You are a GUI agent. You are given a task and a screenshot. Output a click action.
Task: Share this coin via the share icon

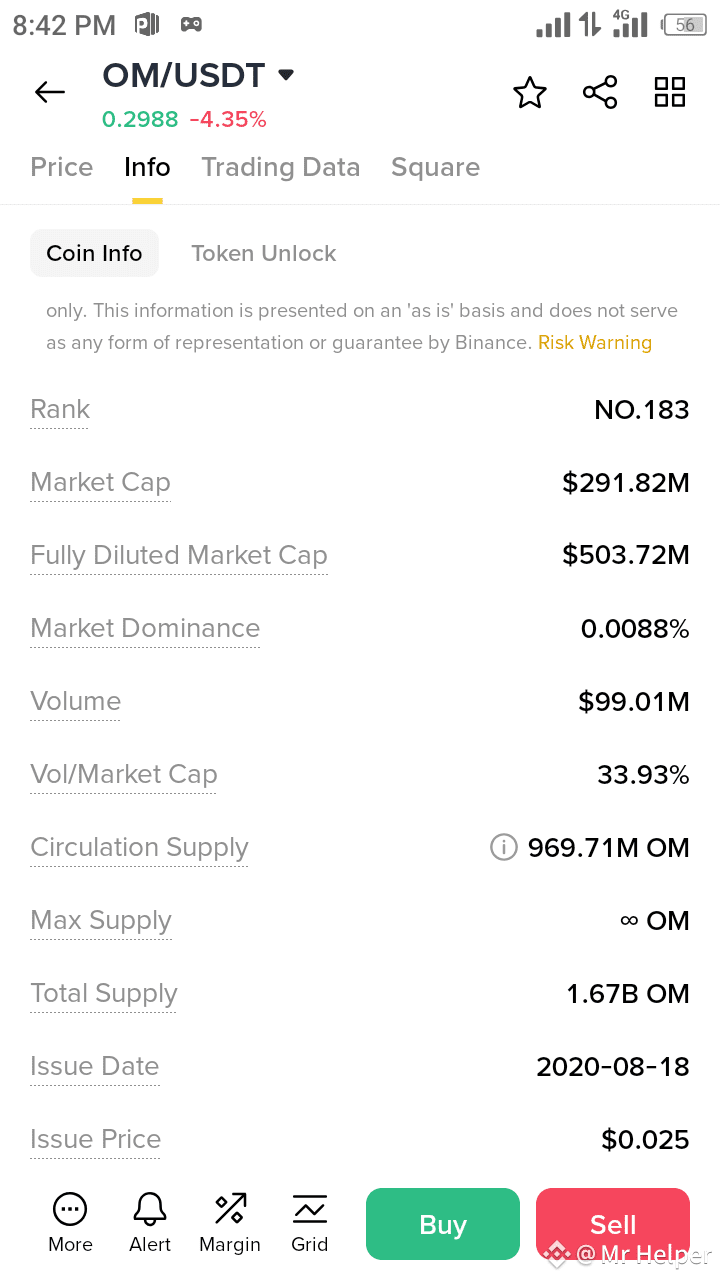599,92
